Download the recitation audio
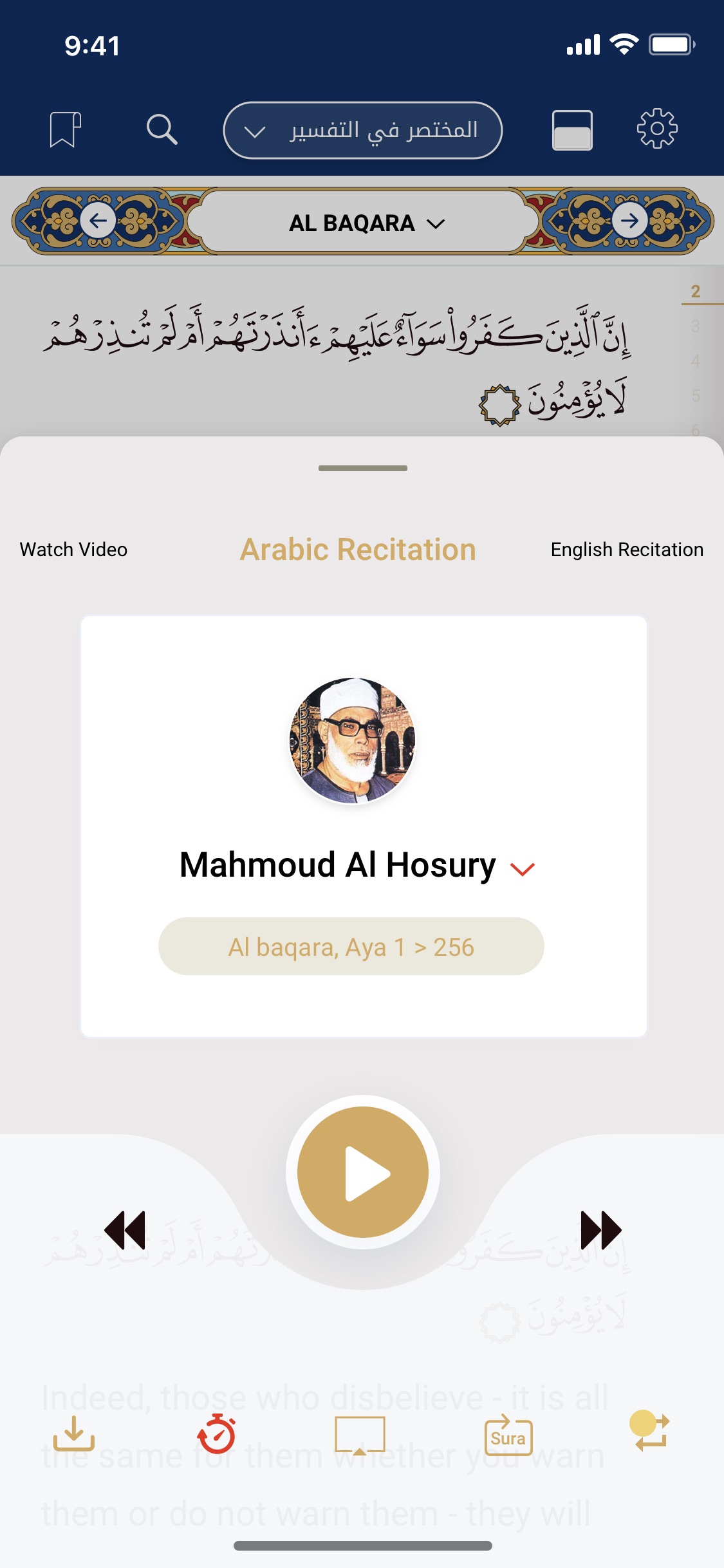This screenshot has height=1568, width=724. [73, 1433]
